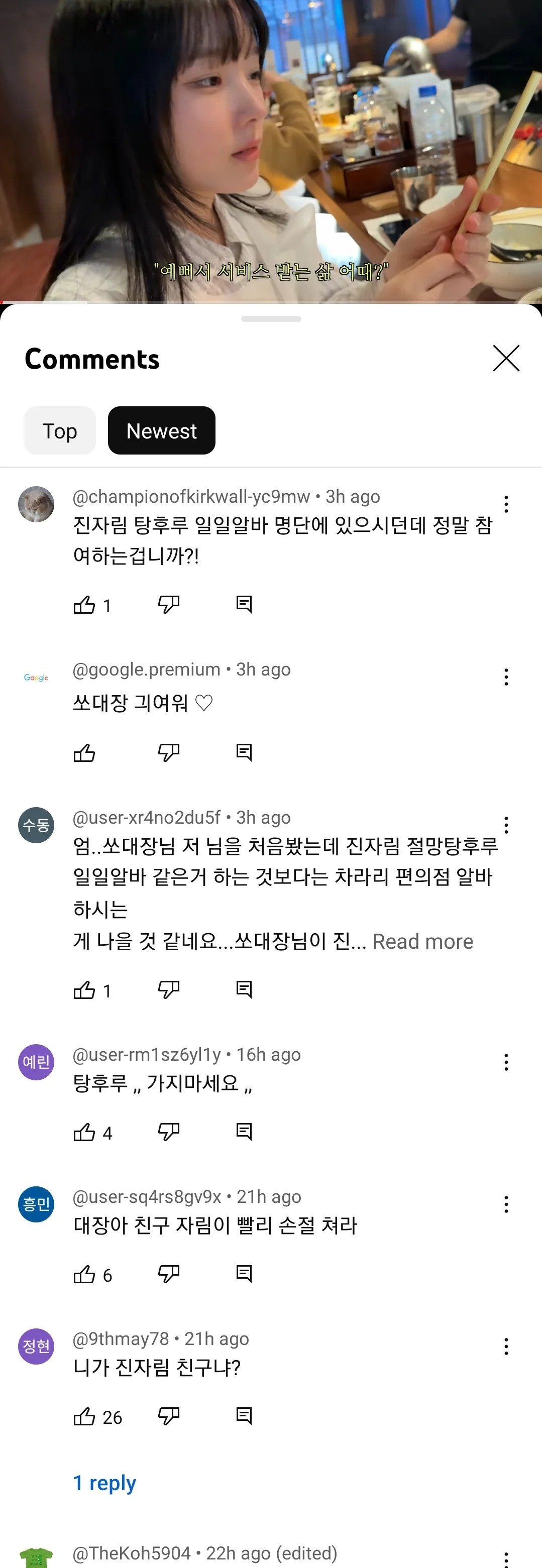
Task: Open options menu for @user-sq4rs8gv9x's comment
Action: [506, 1204]
